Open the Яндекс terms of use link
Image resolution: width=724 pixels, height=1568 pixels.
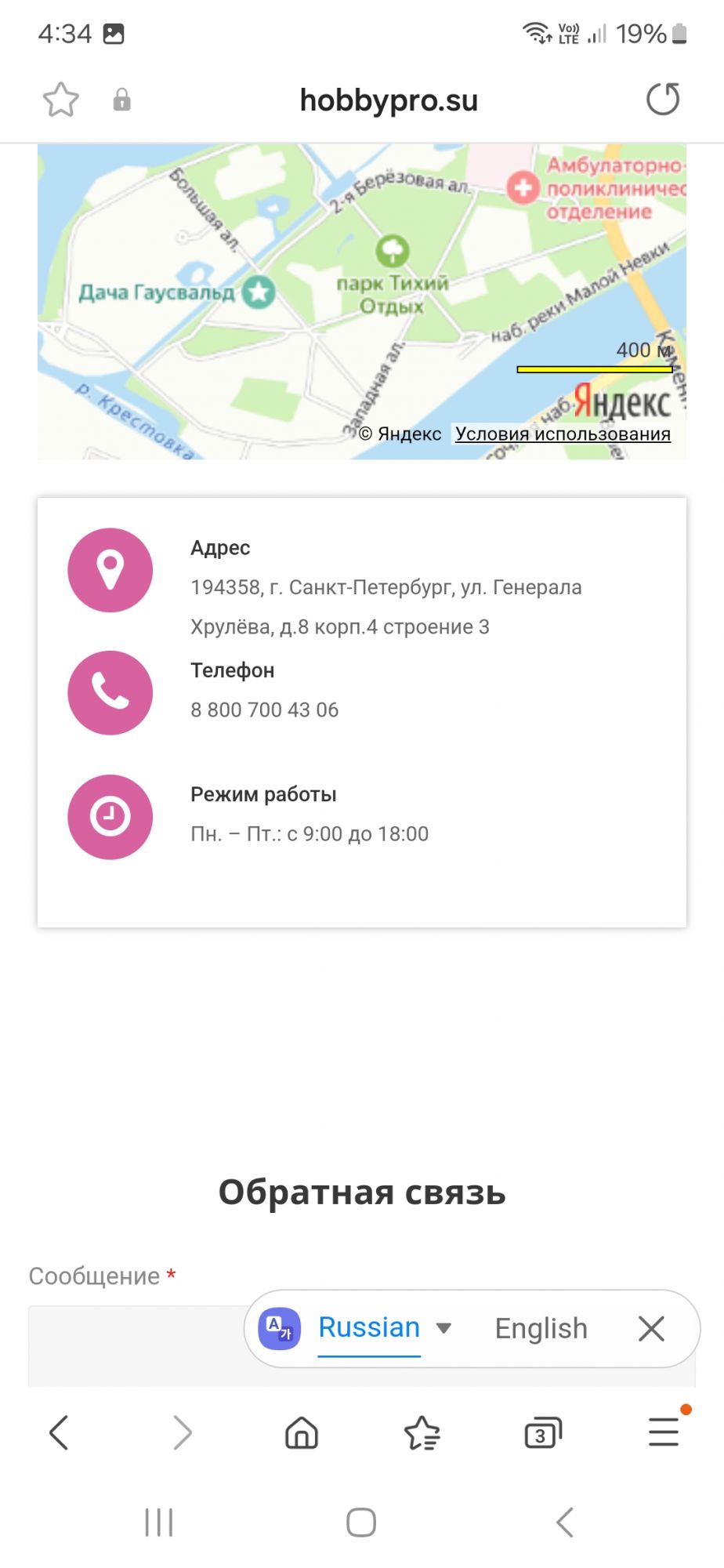pyautogui.click(x=563, y=434)
